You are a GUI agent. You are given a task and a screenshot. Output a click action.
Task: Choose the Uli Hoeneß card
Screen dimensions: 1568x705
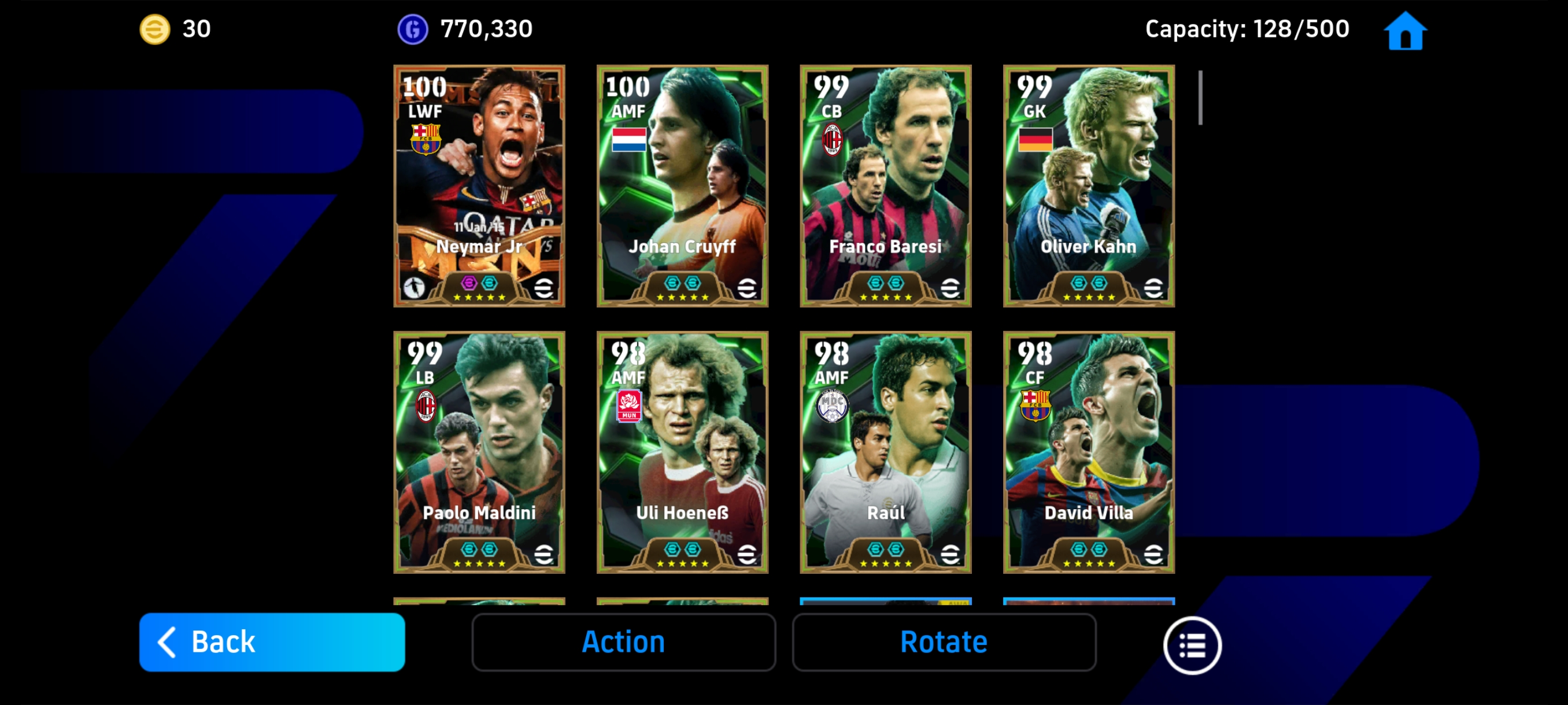pos(682,451)
